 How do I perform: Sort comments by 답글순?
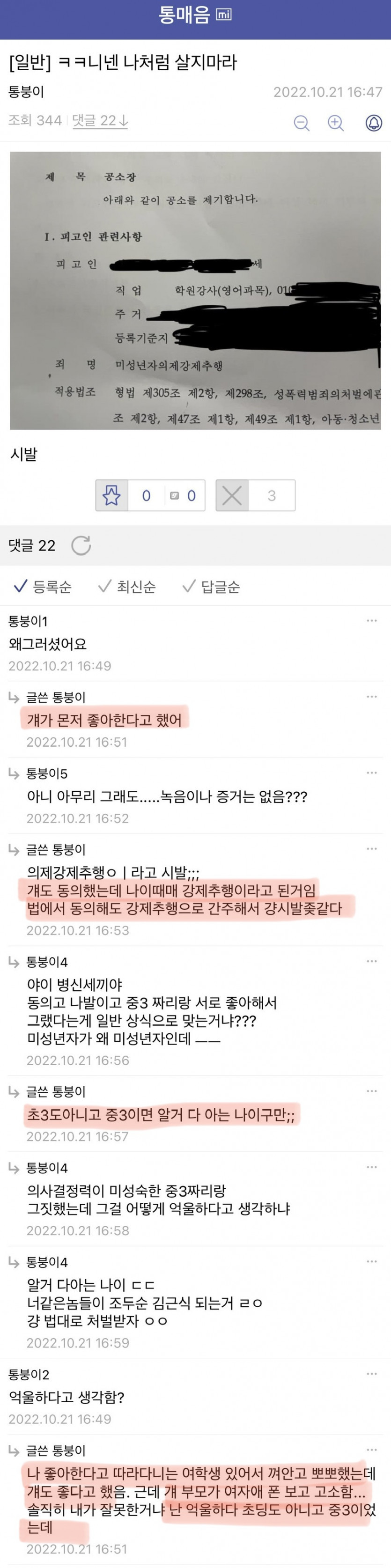click(x=211, y=587)
